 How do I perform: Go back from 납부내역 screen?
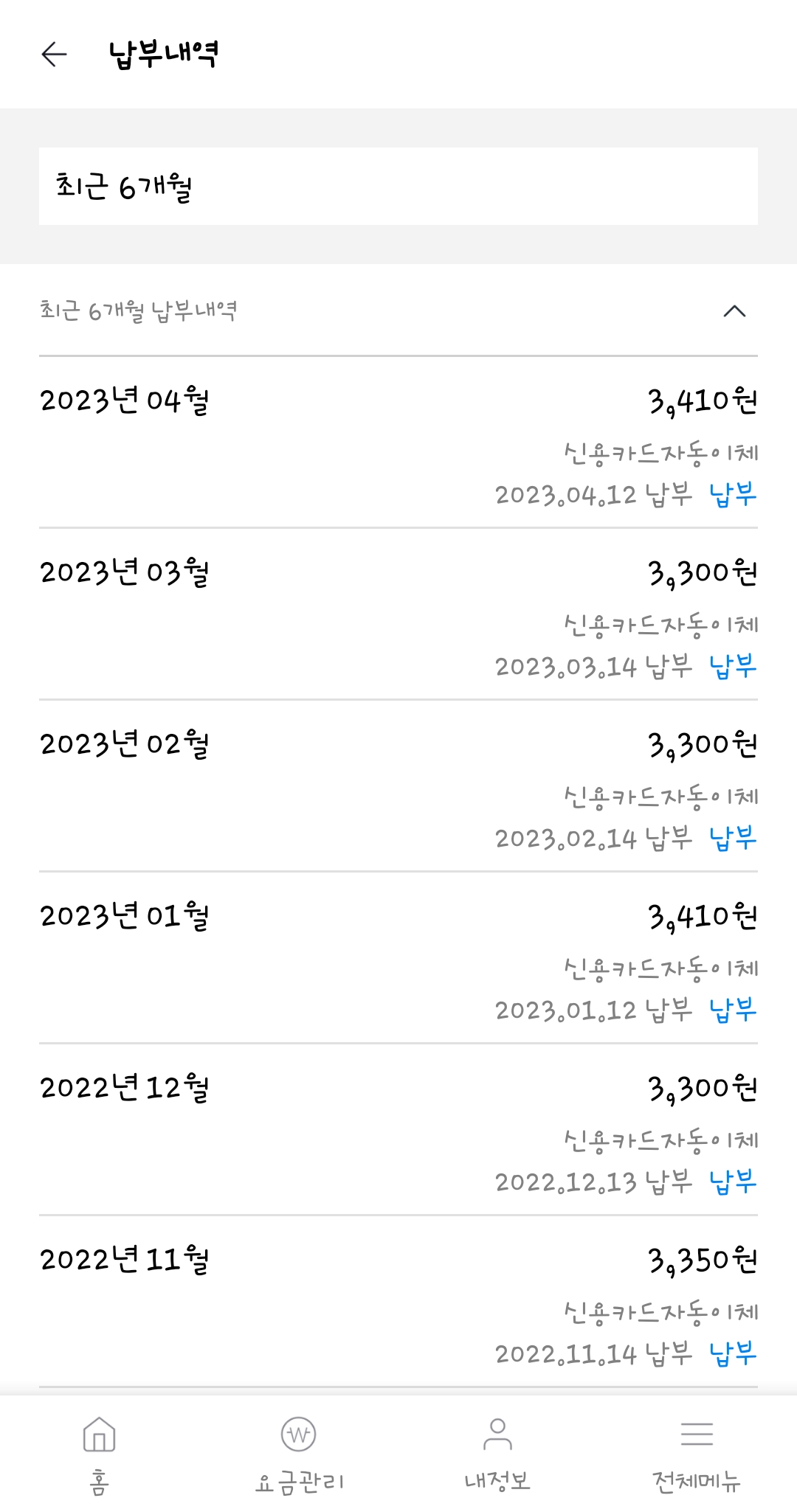54,54
